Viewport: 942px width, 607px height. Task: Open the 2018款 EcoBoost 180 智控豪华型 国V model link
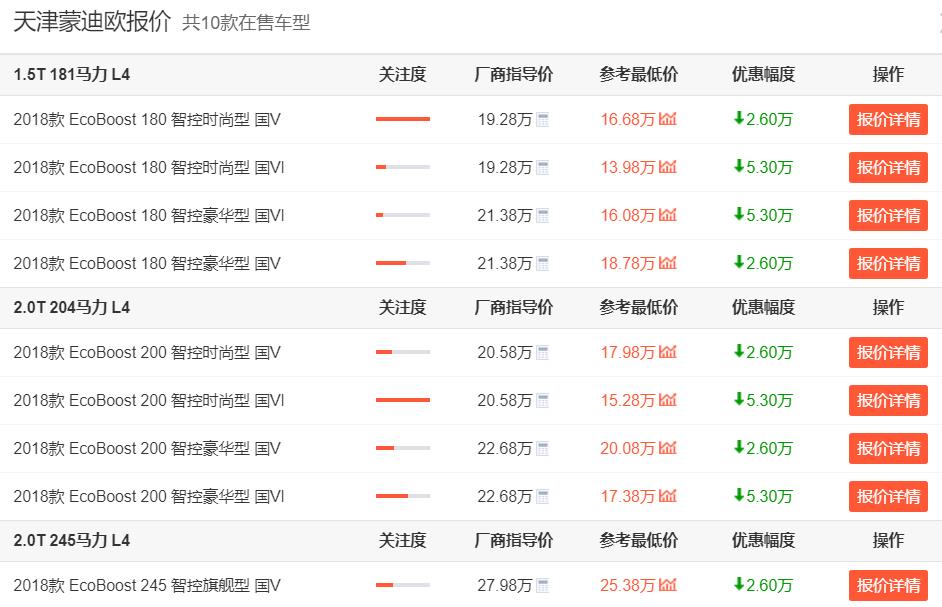point(147,263)
